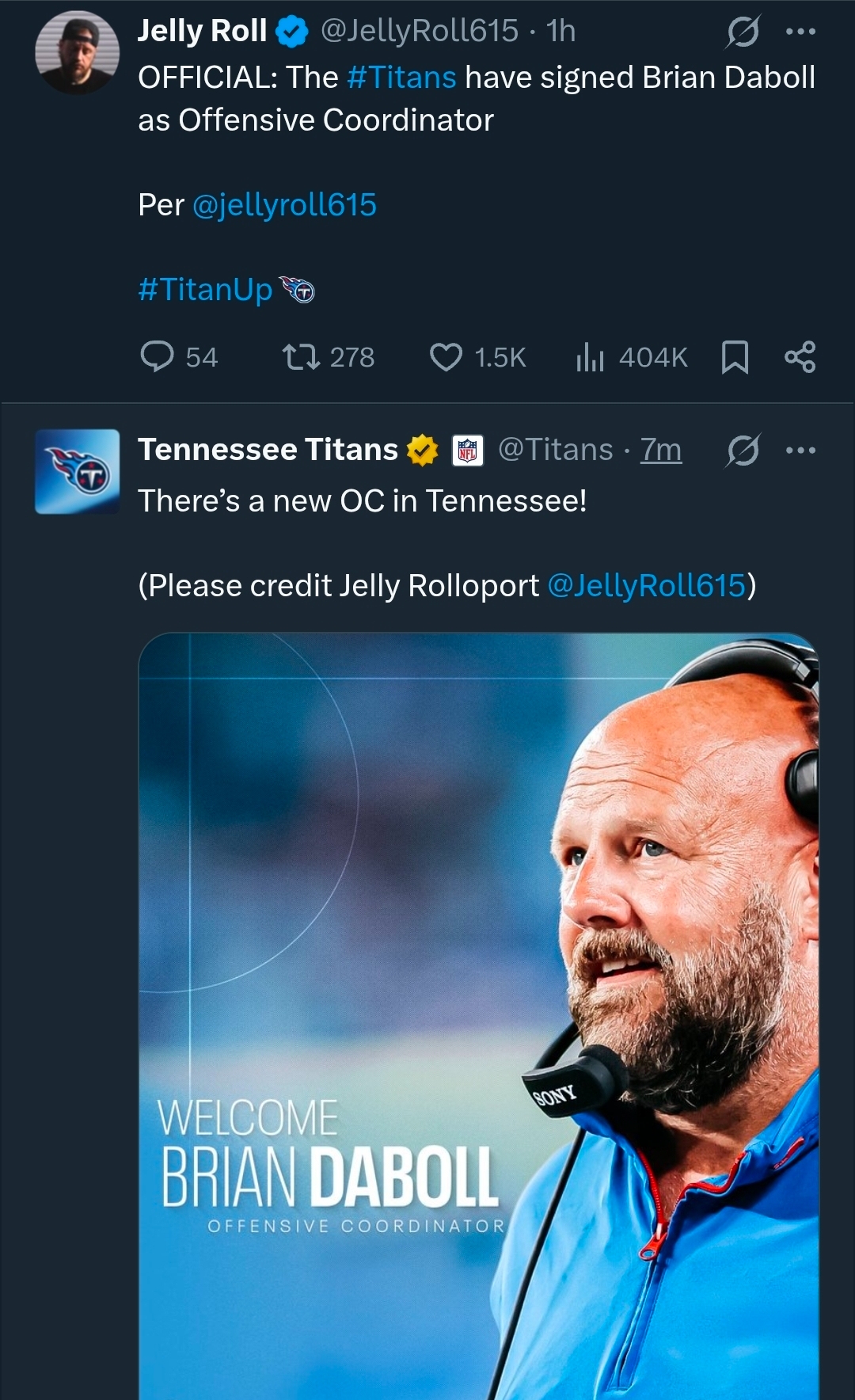The image size is (855, 1400).
Task: Like Jelly Roll's post
Action: (446, 356)
